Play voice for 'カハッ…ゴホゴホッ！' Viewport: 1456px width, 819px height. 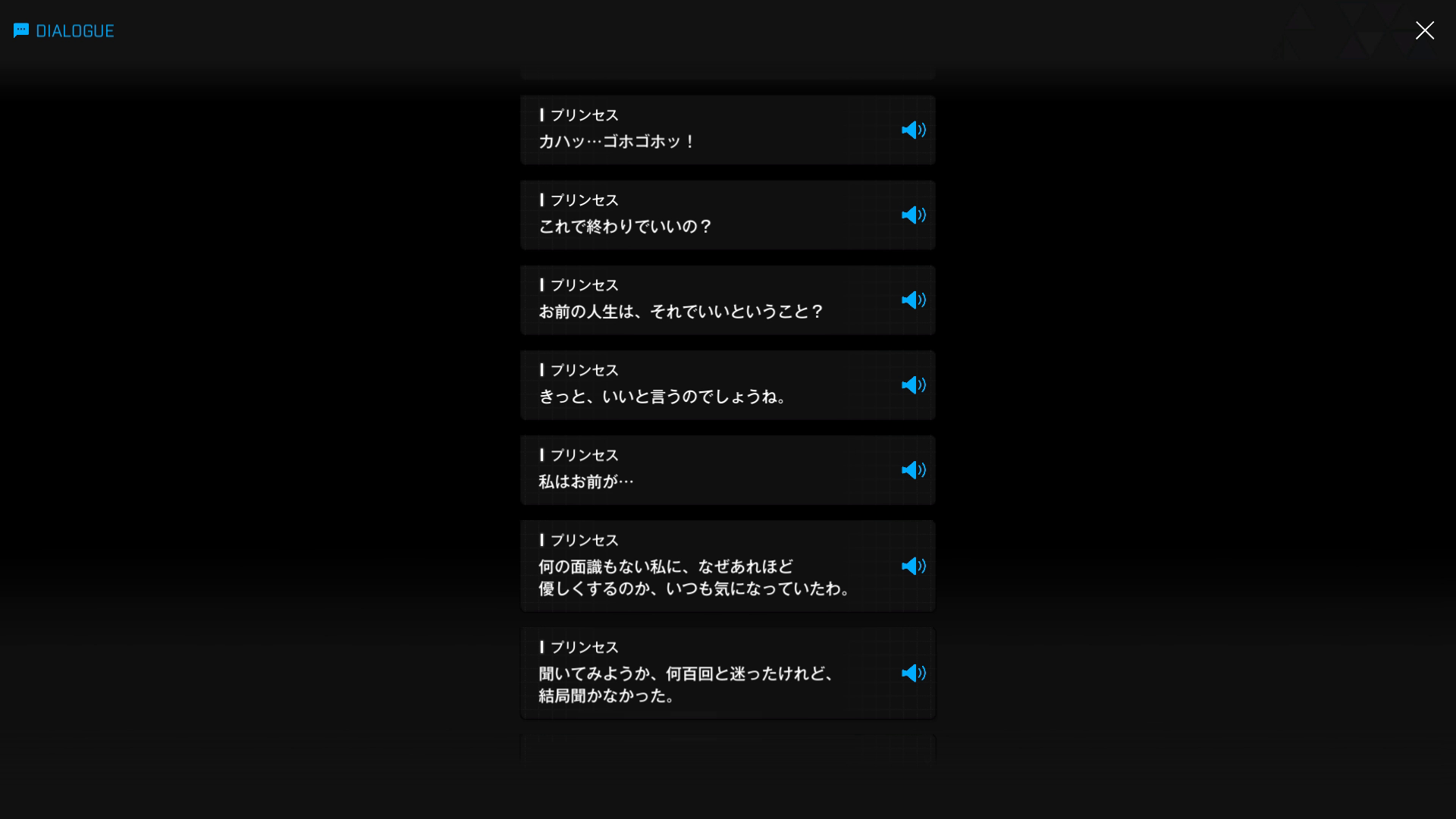click(x=913, y=130)
